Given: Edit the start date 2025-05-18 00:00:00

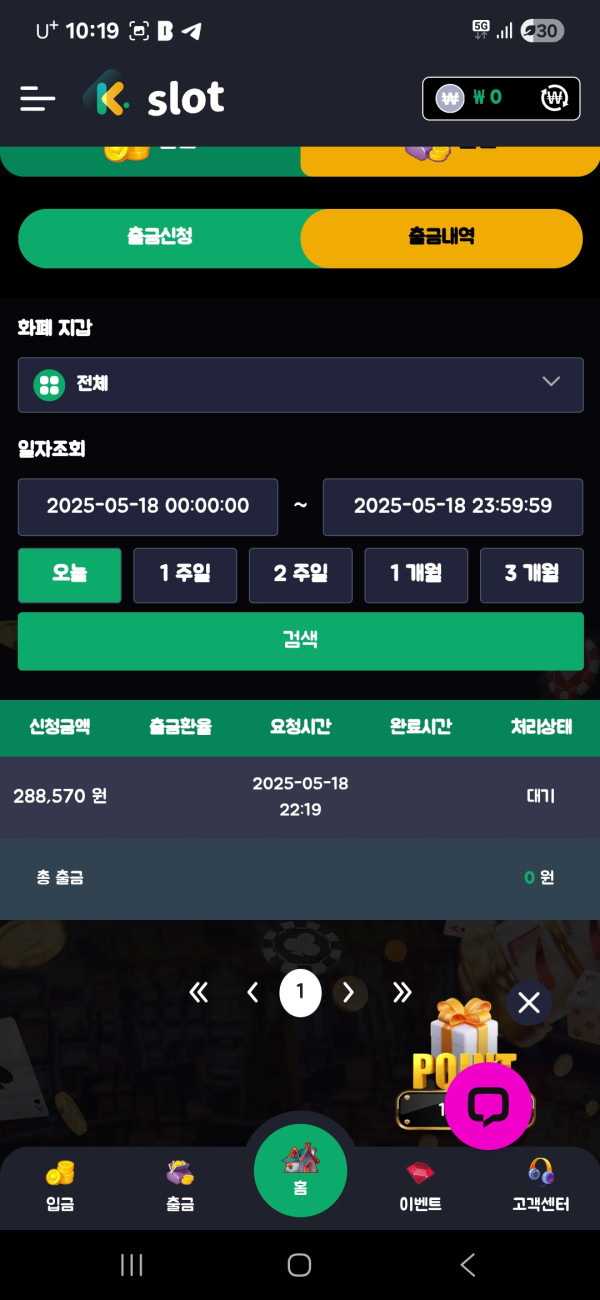Looking at the screenshot, I should coord(148,507).
